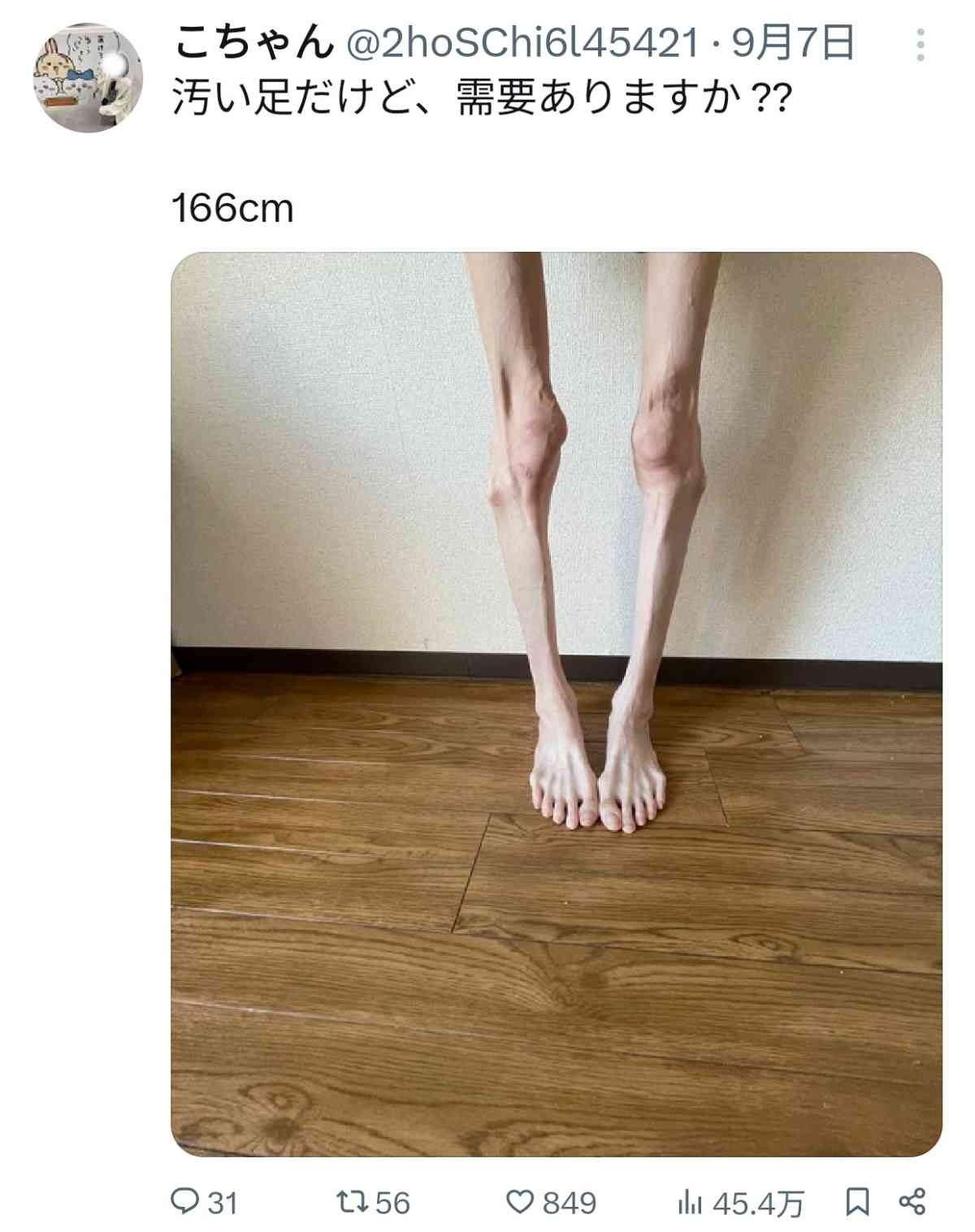The image size is (975, 1232).
Task: Share this post
Action: [x=912, y=1202]
